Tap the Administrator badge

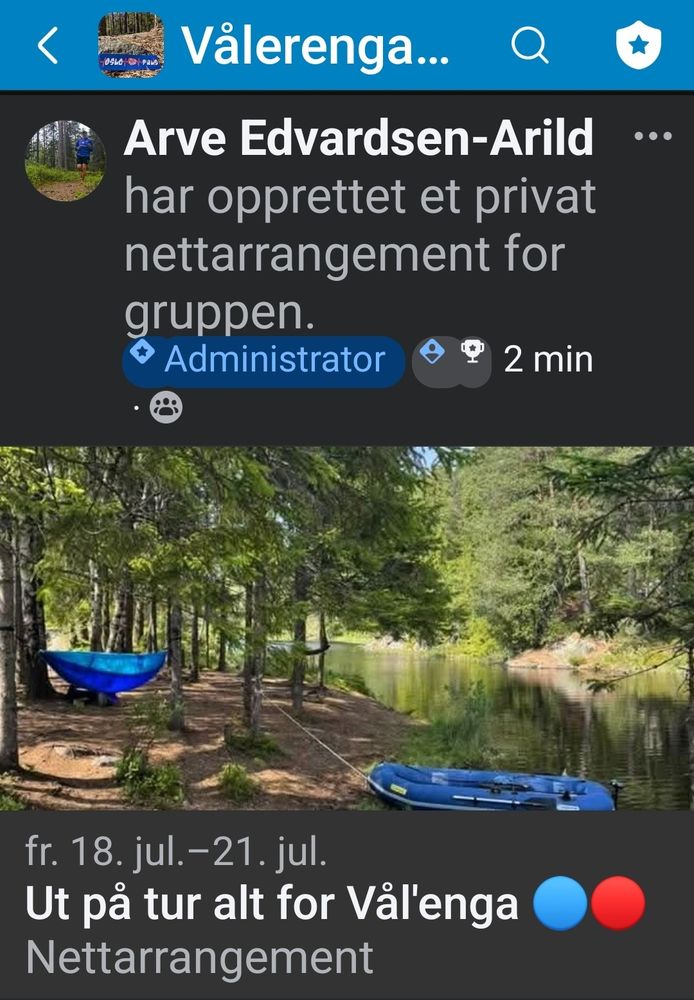point(263,360)
